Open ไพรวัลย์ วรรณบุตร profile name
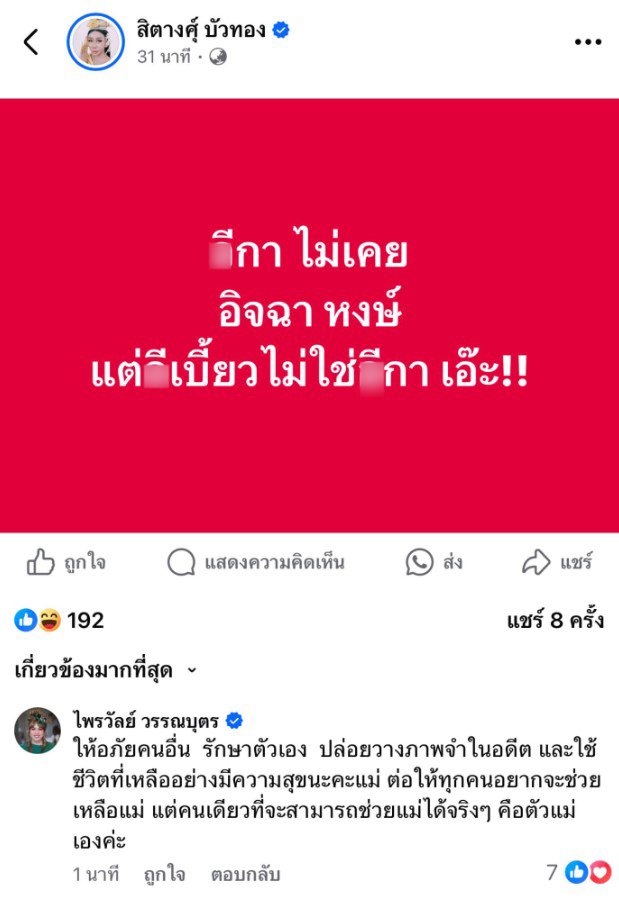619x905 pixels. tap(147, 720)
